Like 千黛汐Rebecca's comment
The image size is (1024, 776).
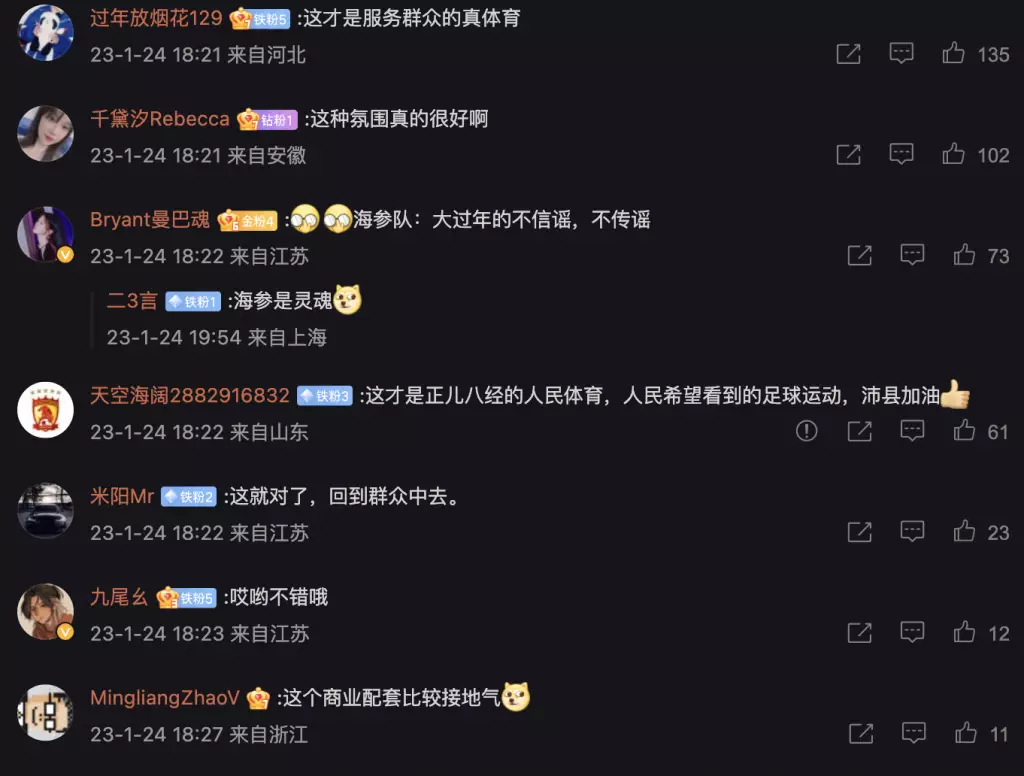click(953, 155)
